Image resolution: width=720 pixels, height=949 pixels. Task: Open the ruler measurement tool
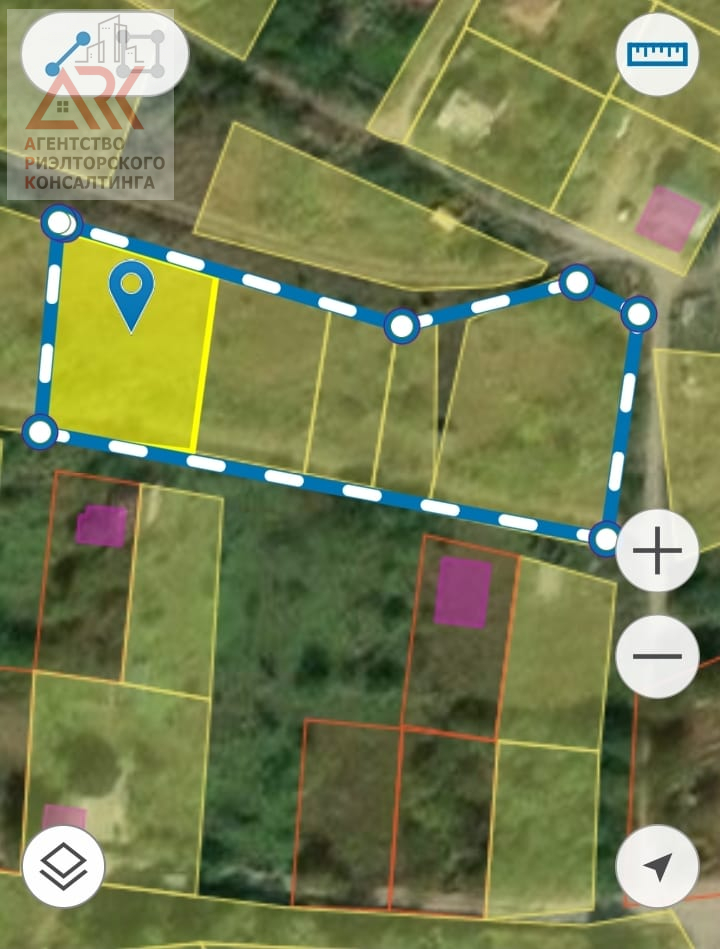click(x=657, y=54)
